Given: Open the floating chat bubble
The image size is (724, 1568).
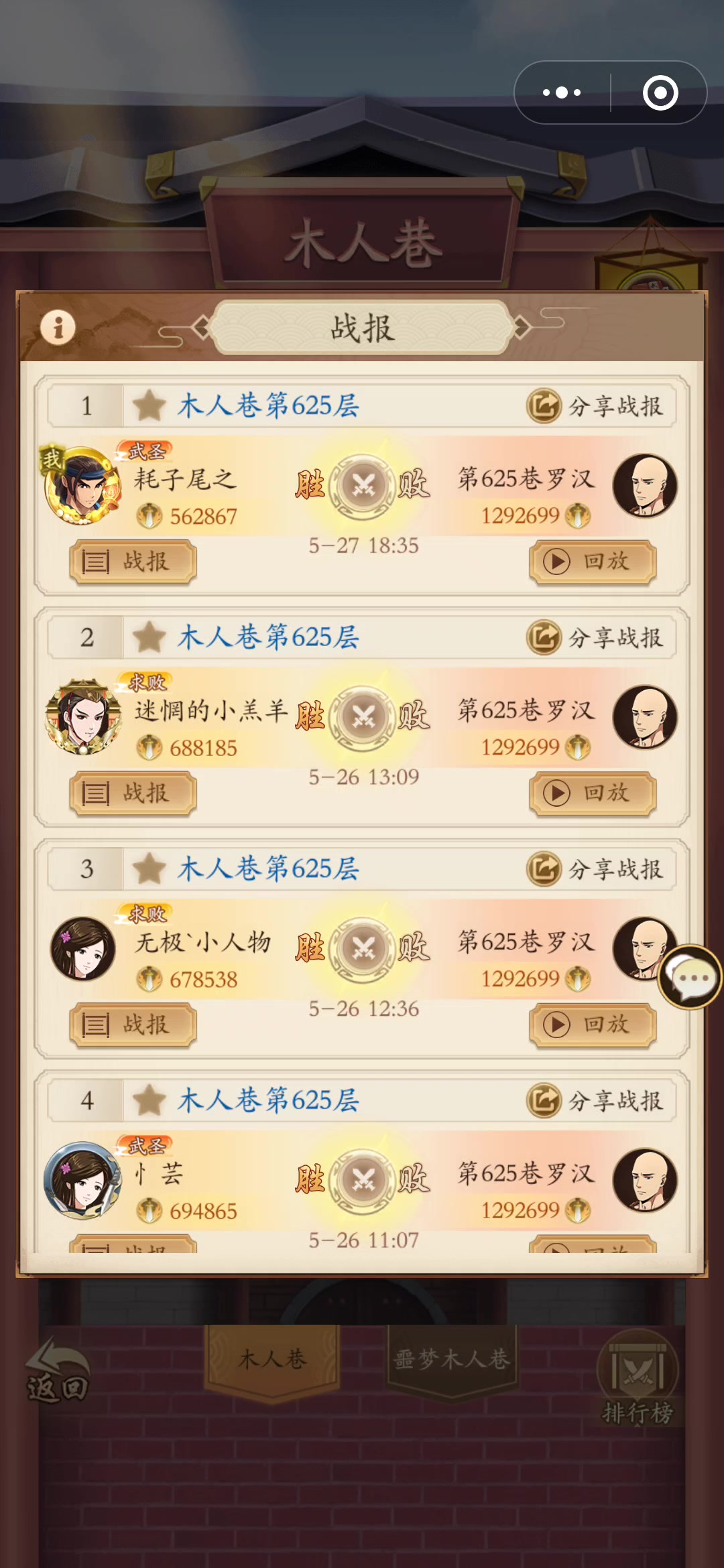Looking at the screenshot, I should [690, 977].
